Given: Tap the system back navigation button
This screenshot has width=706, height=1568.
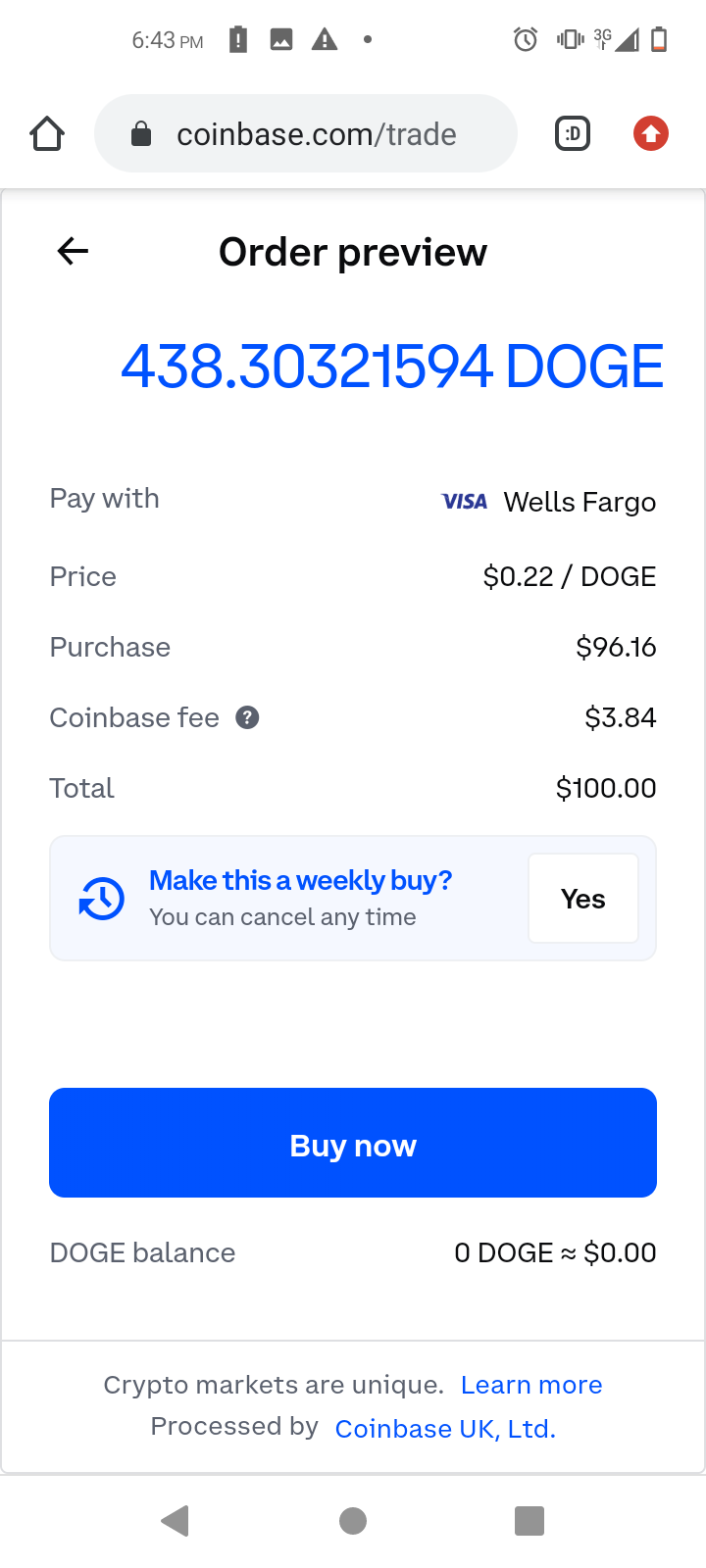Looking at the screenshot, I should tap(176, 1521).
